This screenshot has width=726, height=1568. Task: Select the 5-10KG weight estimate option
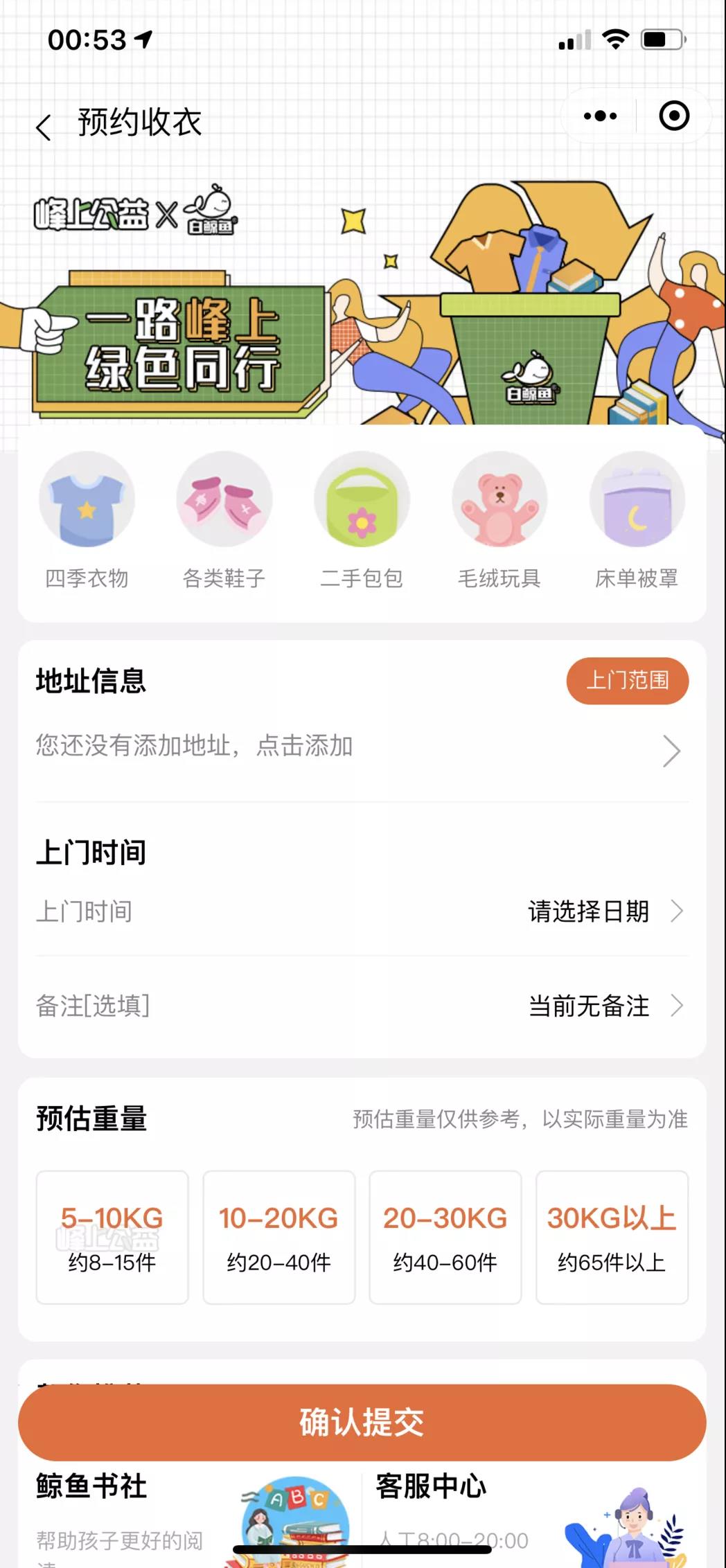point(113,1236)
